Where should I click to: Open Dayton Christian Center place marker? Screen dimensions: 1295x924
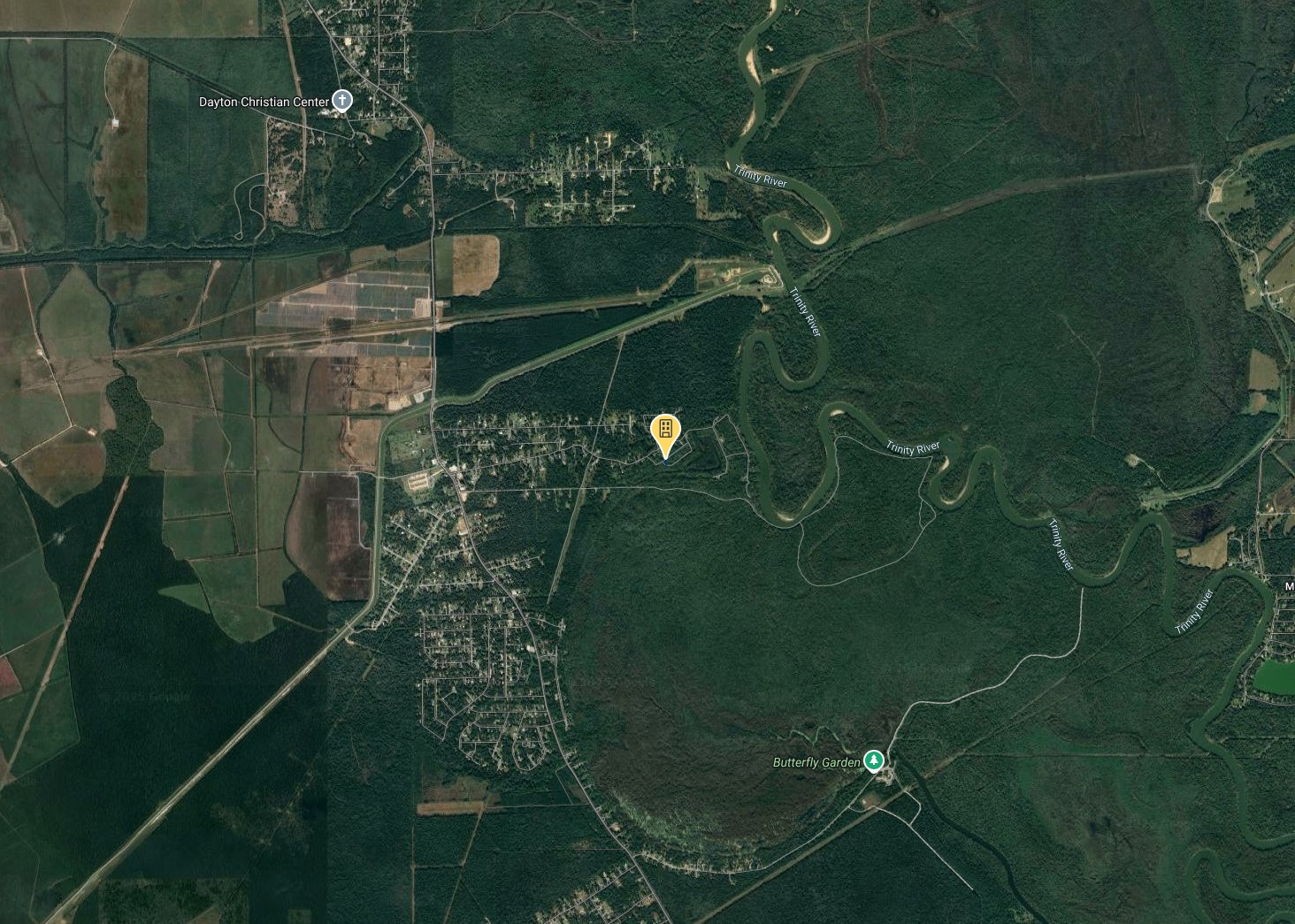(342, 102)
